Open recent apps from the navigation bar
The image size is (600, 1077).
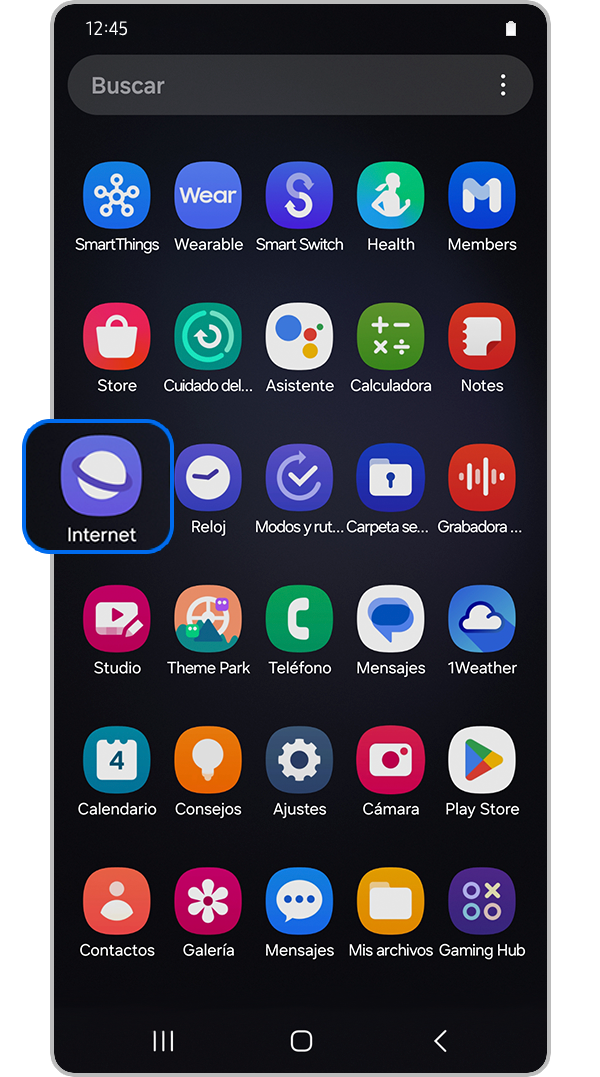(163, 1041)
